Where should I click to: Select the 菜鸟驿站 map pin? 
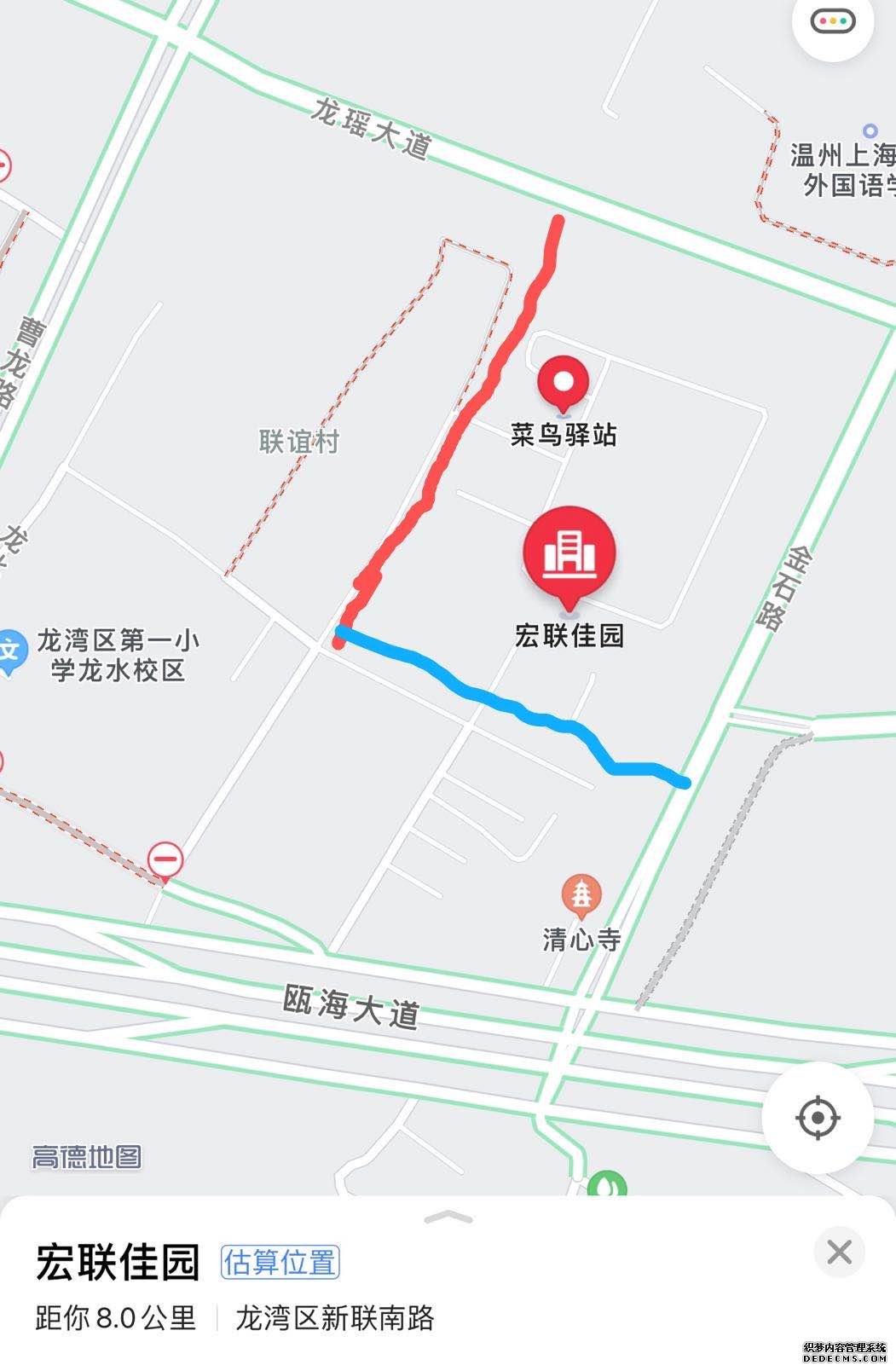pos(563,384)
